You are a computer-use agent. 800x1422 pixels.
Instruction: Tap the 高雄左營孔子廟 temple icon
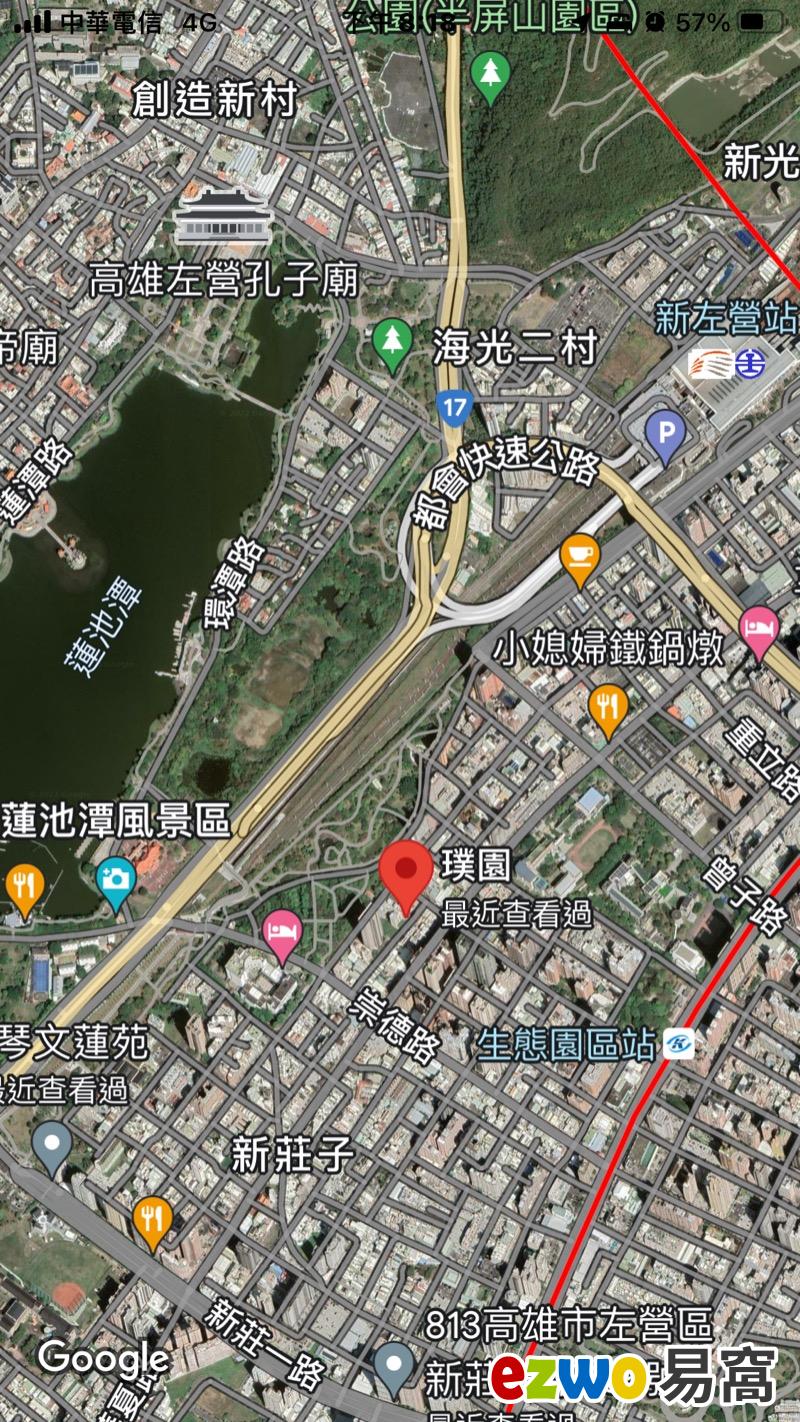(x=222, y=214)
